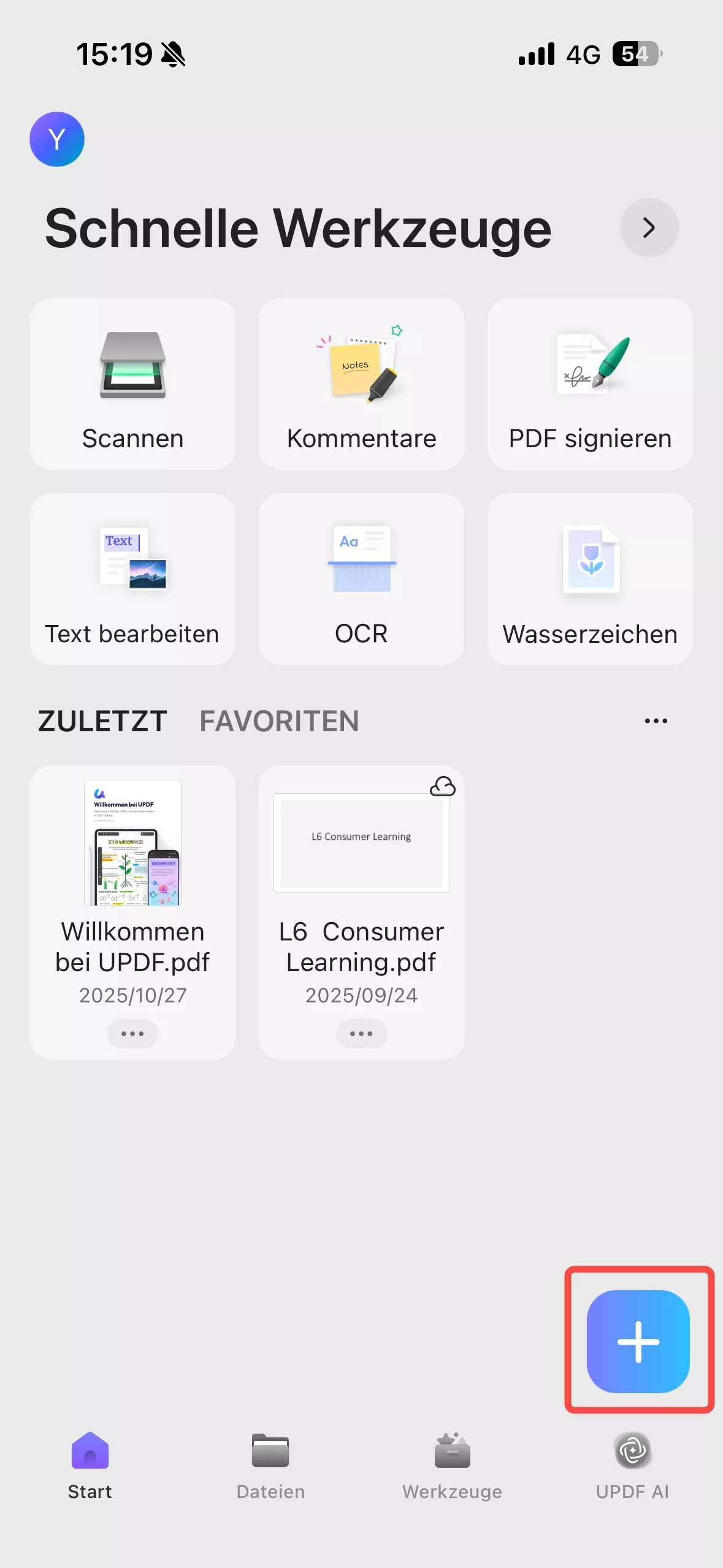Select the Kommentare tool
This screenshot has height=1568, width=723.
[361, 383]
